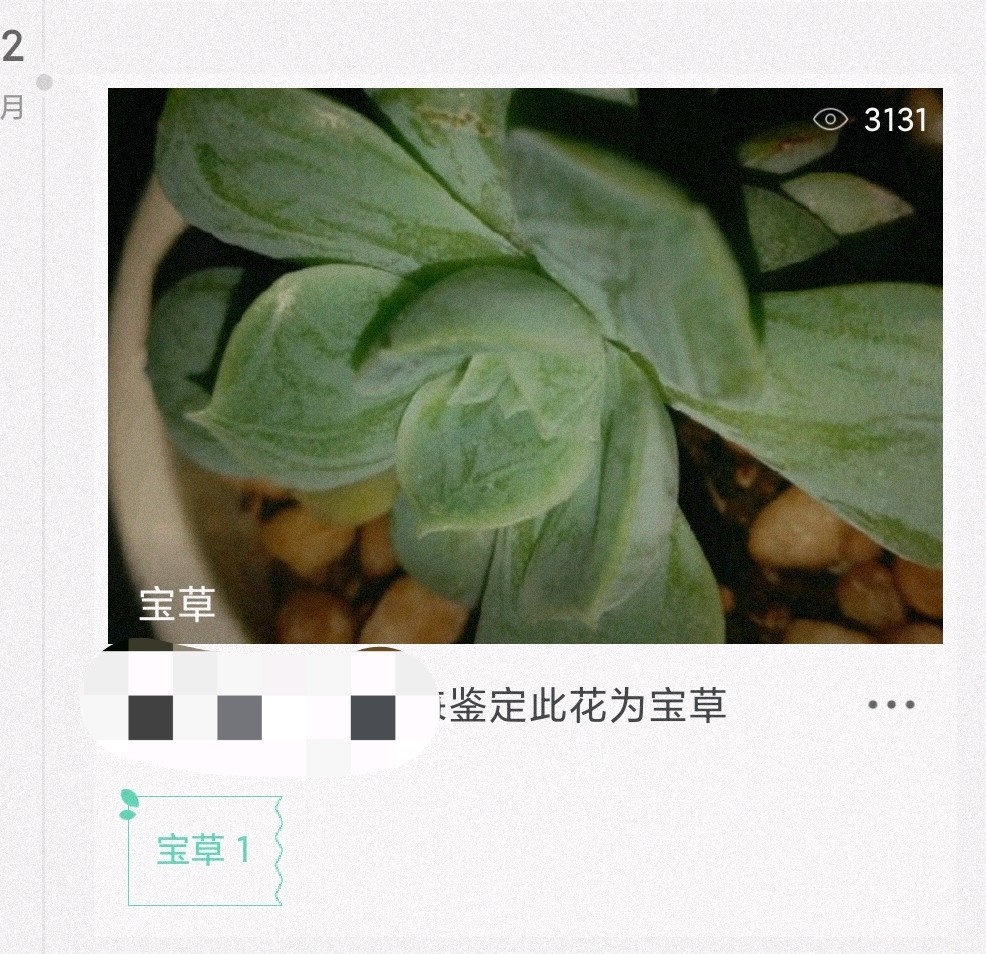Open the three-dot overflow menu
This screenshot has width=986, height=954.
point(891,705)
